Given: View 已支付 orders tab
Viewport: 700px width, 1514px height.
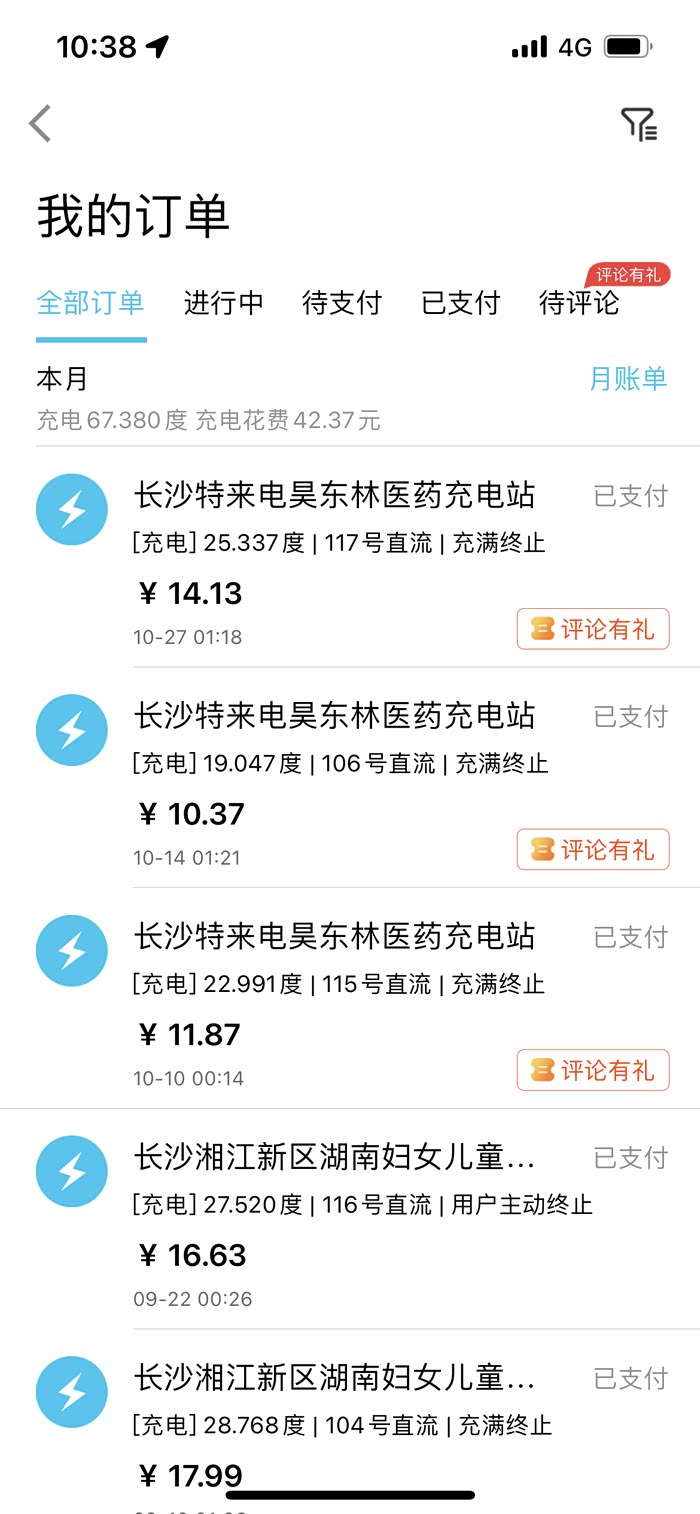Looking at the screenshot, I should [461, 303].
